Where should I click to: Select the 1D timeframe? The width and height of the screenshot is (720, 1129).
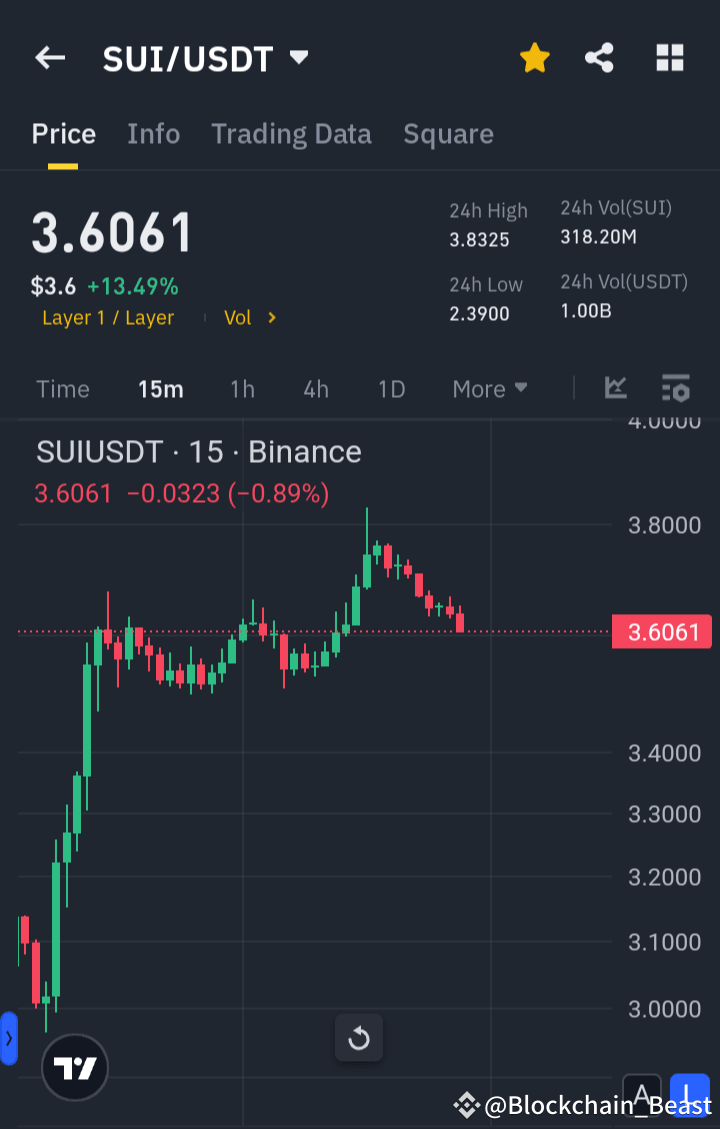[391, 388]
